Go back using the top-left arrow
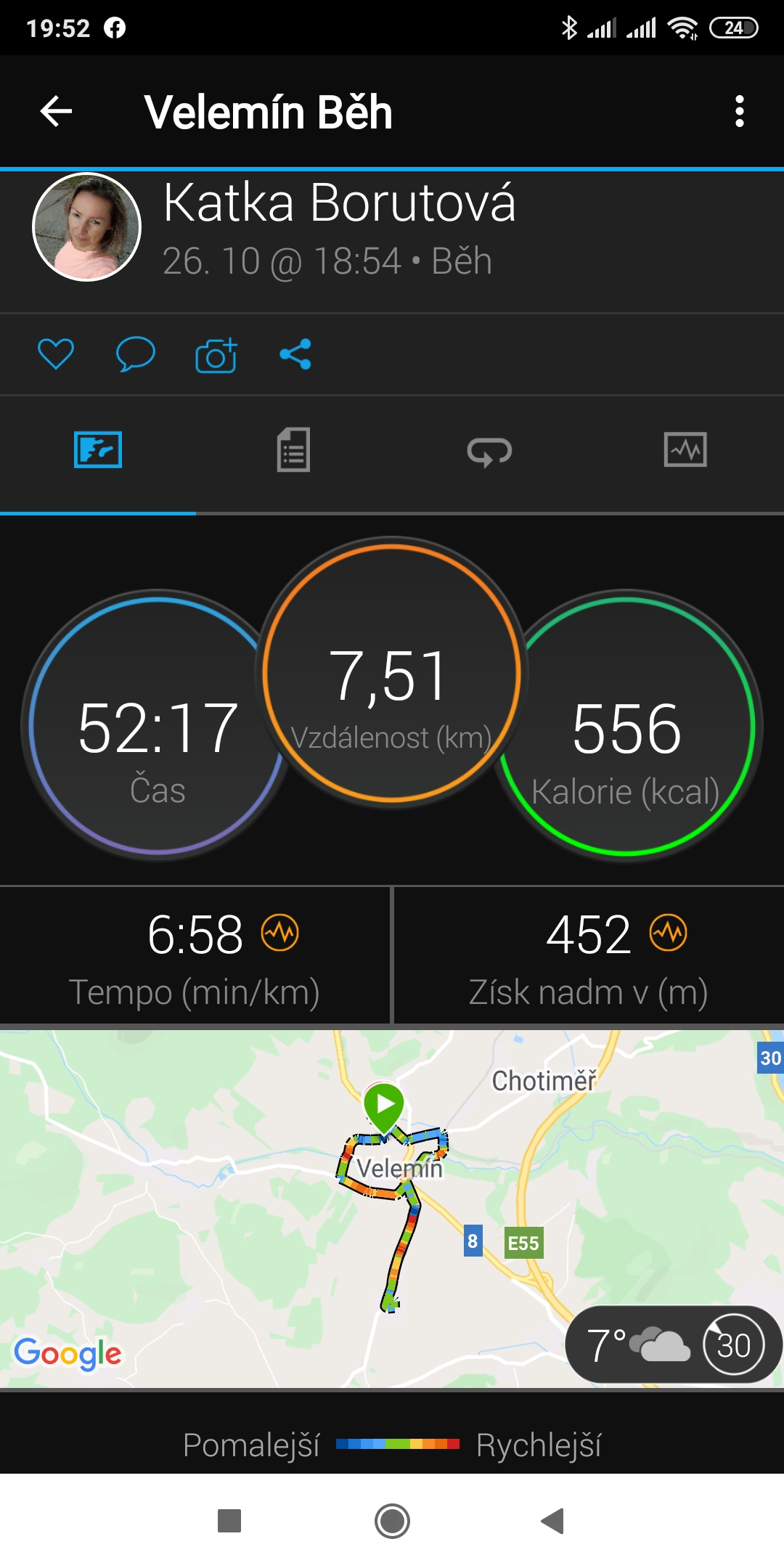 (x=56, y=112)
